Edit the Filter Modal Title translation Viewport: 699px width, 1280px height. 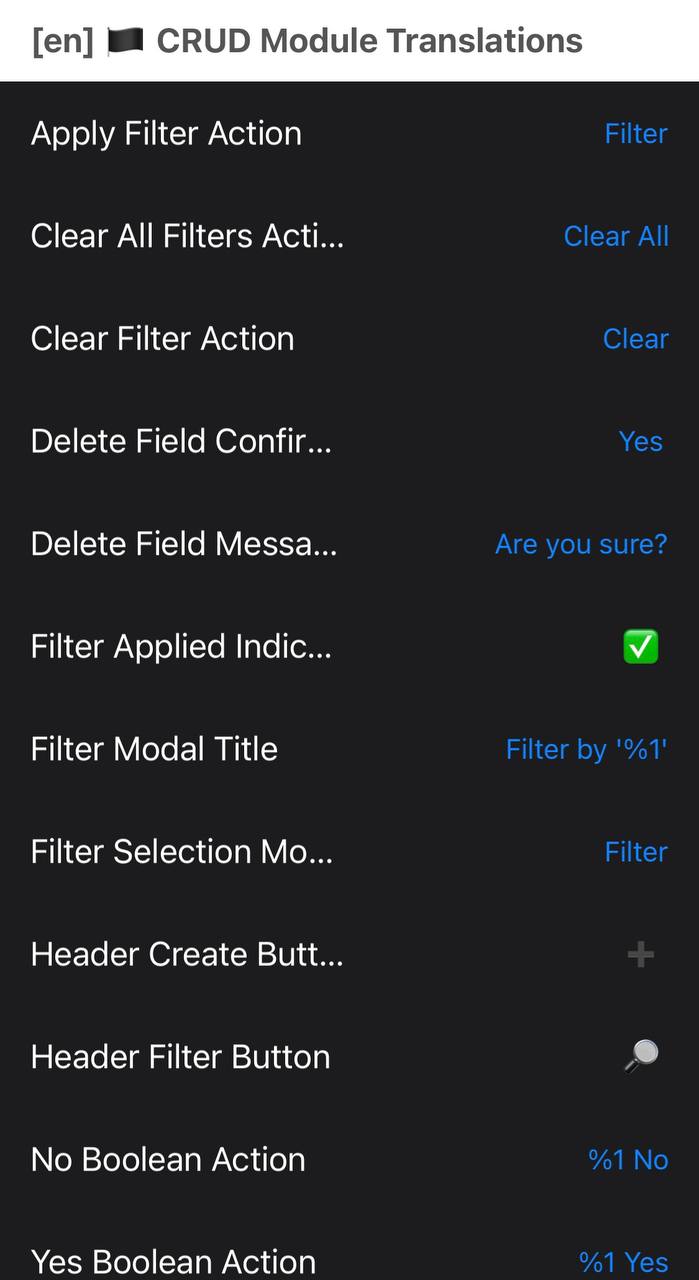[349, 749]
